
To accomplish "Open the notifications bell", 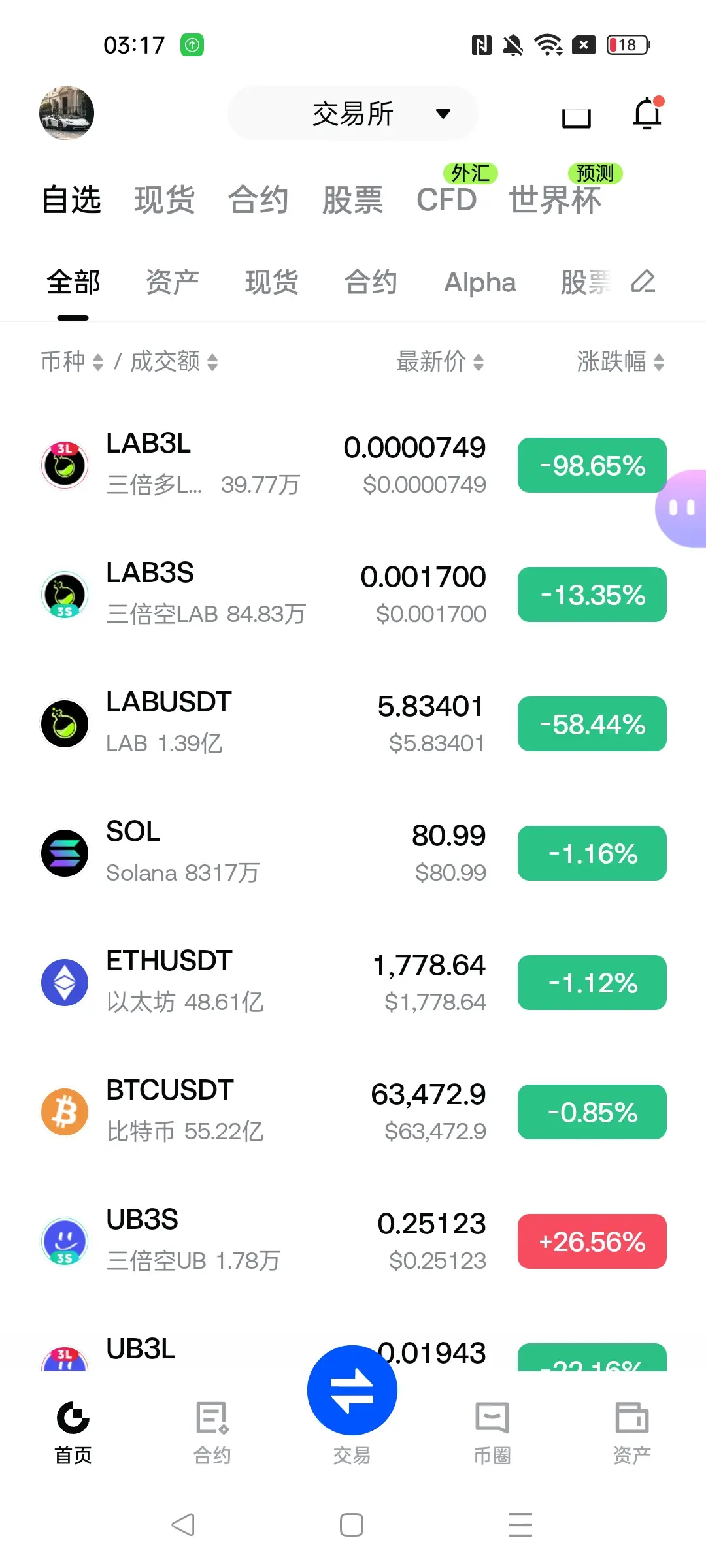I will [647, 114].
